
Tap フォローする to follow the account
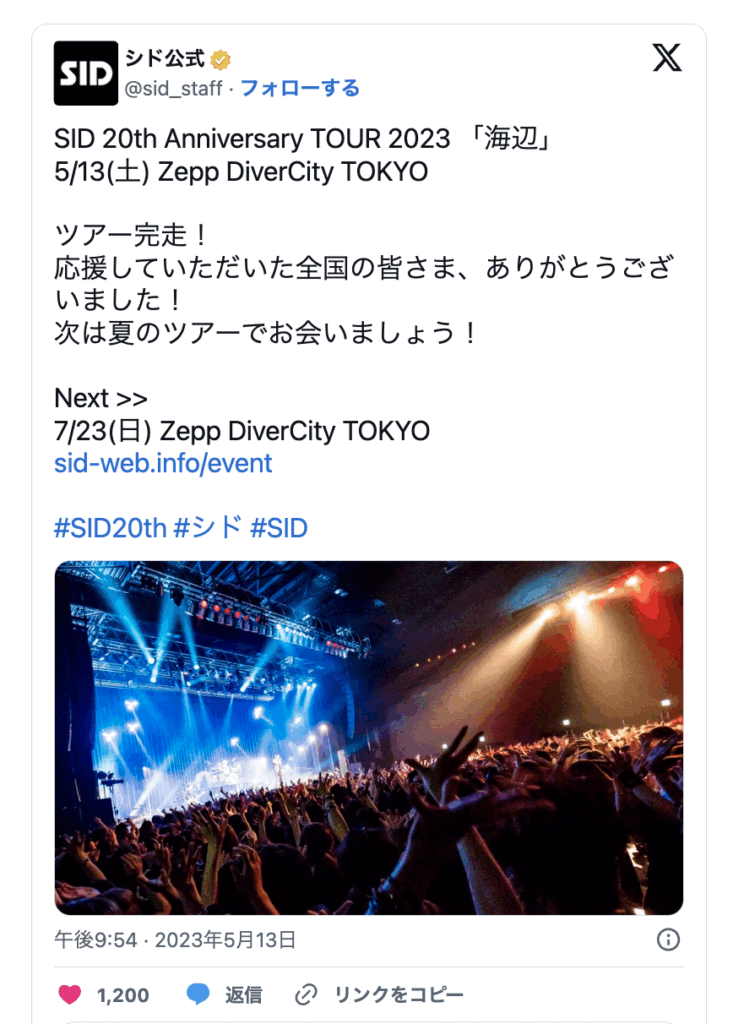point(300,88)
